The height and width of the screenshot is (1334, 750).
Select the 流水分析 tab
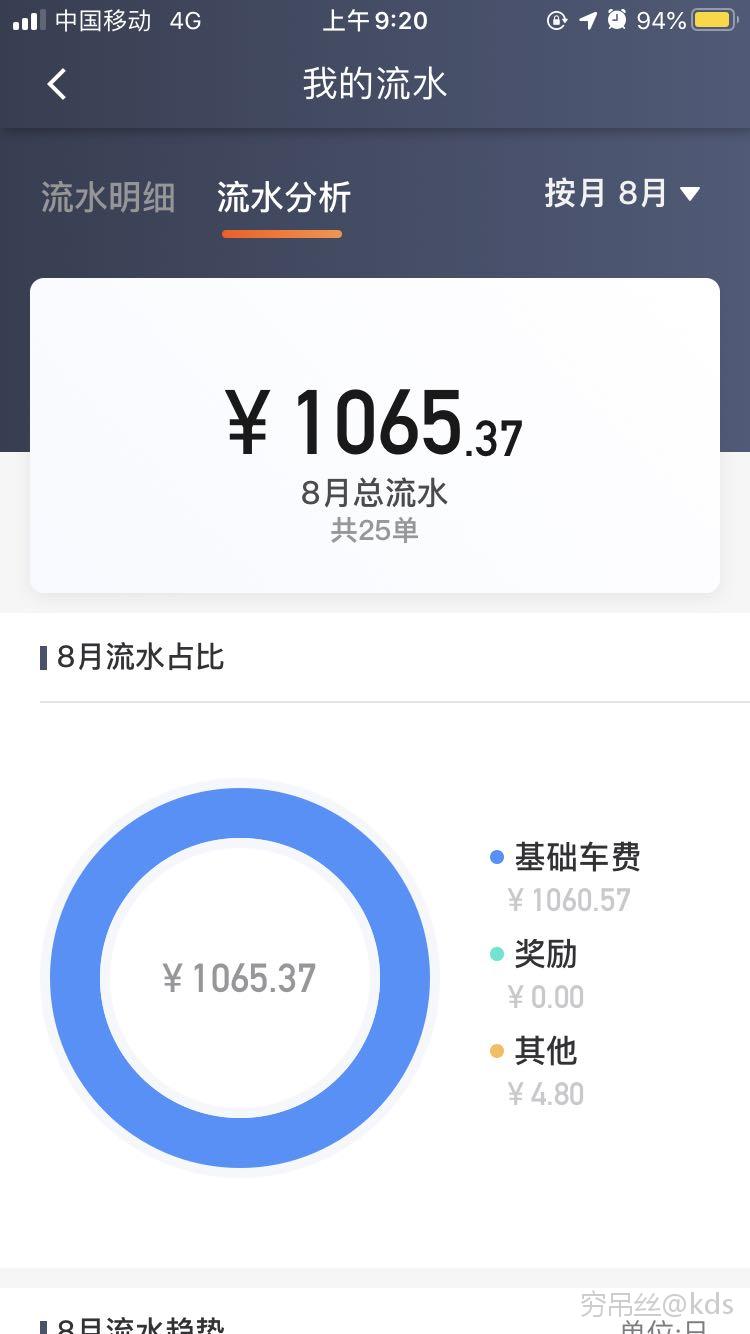(283, 197)
